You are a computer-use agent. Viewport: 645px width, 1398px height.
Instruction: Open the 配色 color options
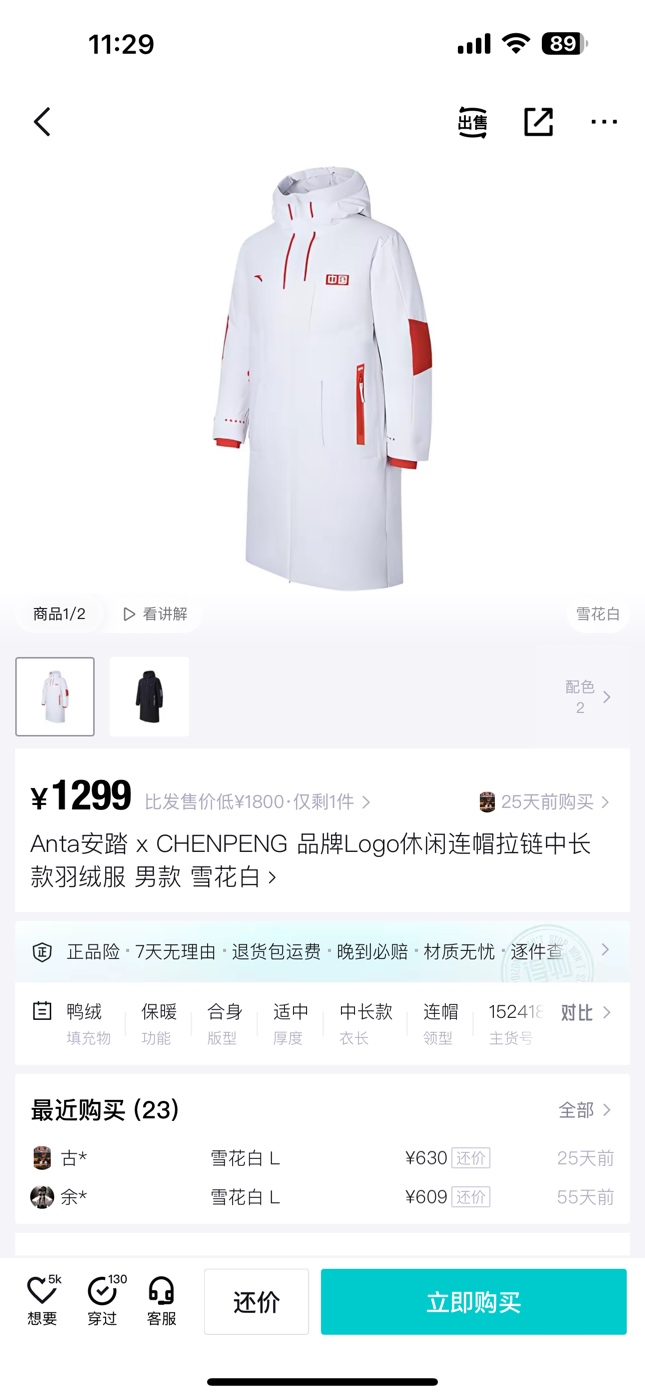[587, 697]
